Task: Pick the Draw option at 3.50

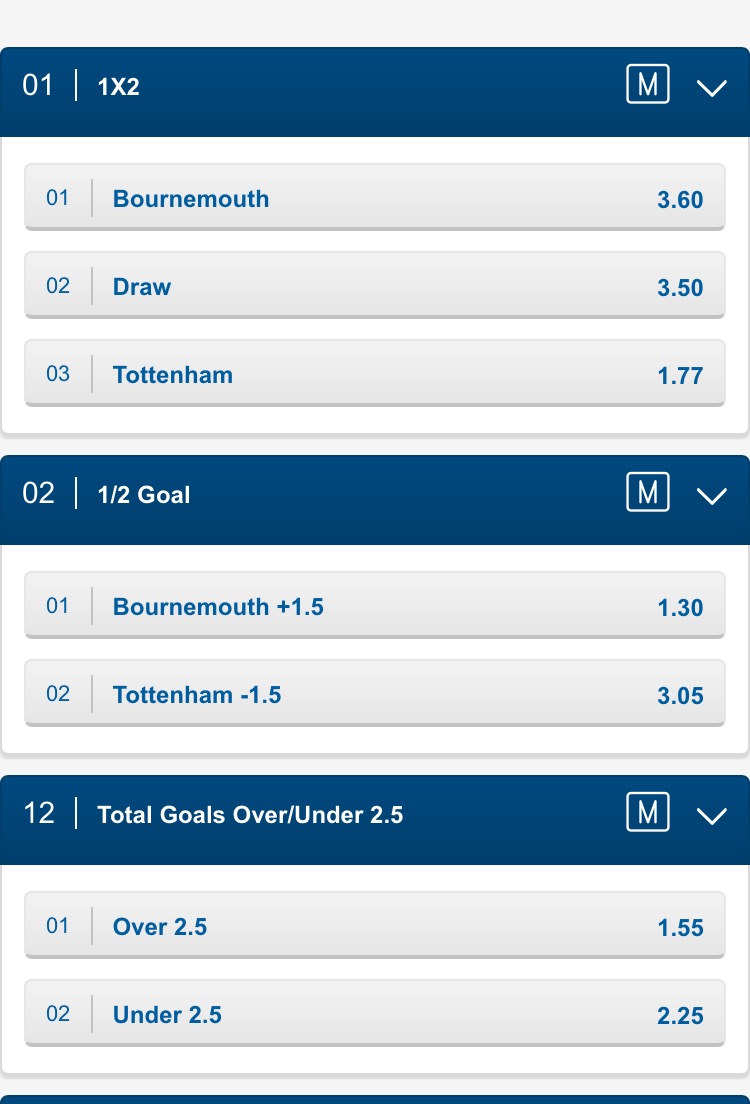Action: tap(375, 286)
